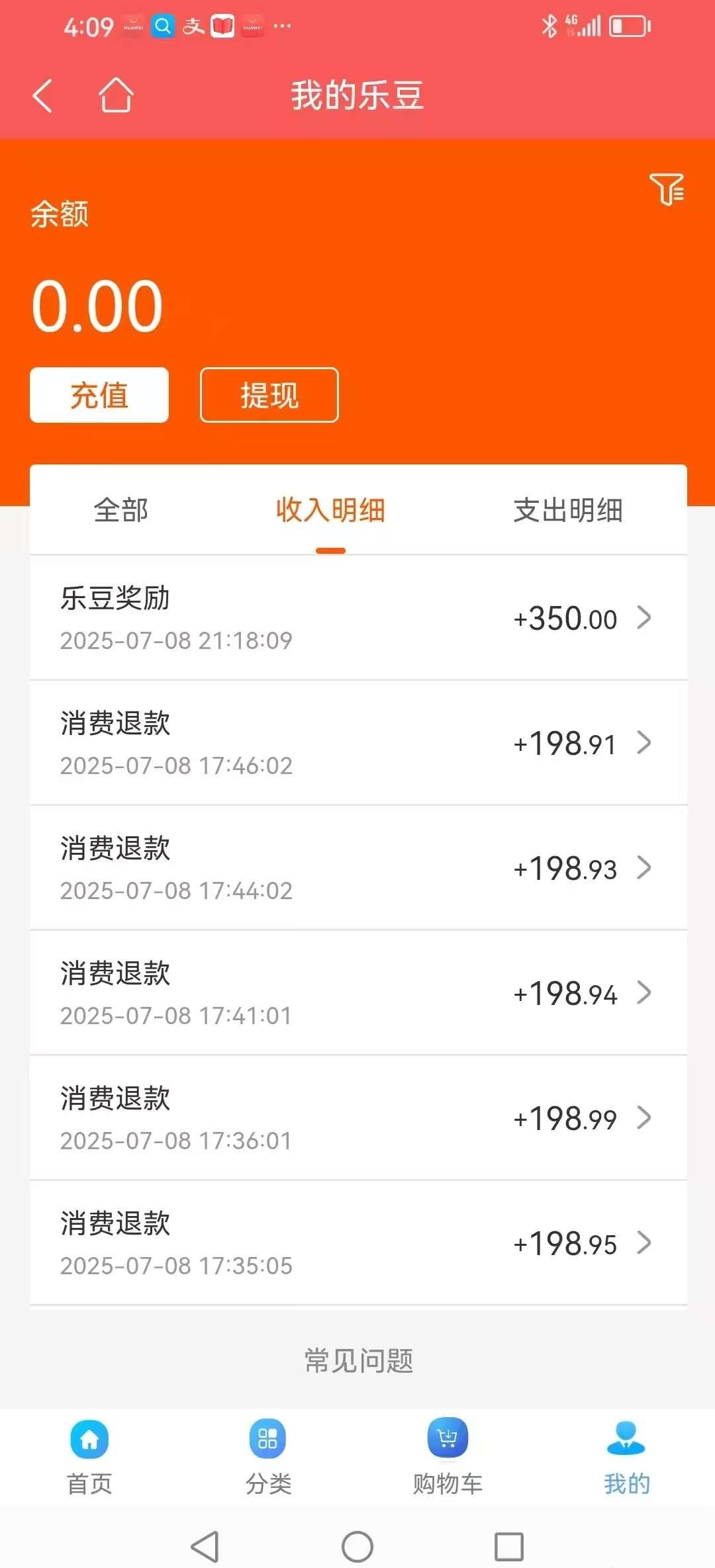Tap the system recent apps button
The image size is (715, 1568).
[509, 1547]
